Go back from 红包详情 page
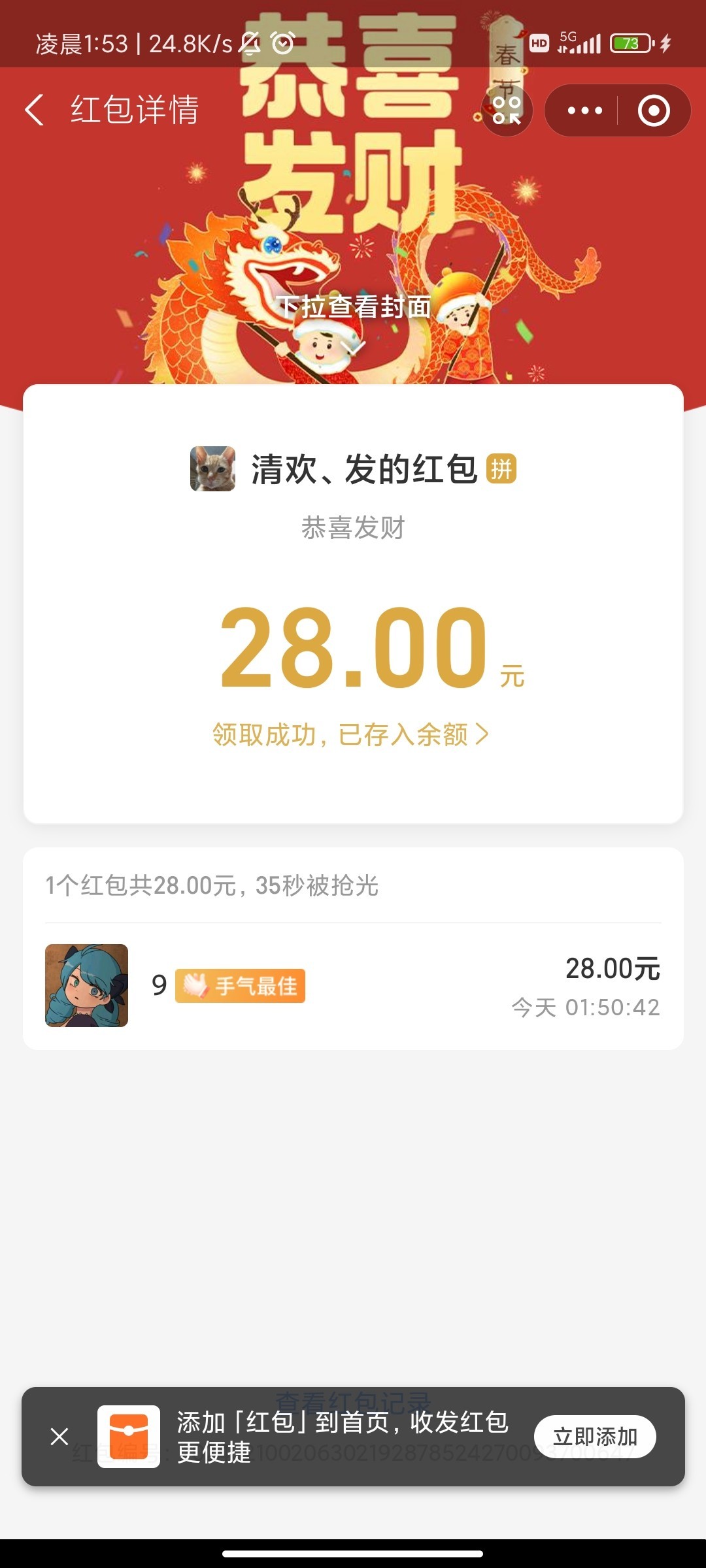 [x=35, y=110]
